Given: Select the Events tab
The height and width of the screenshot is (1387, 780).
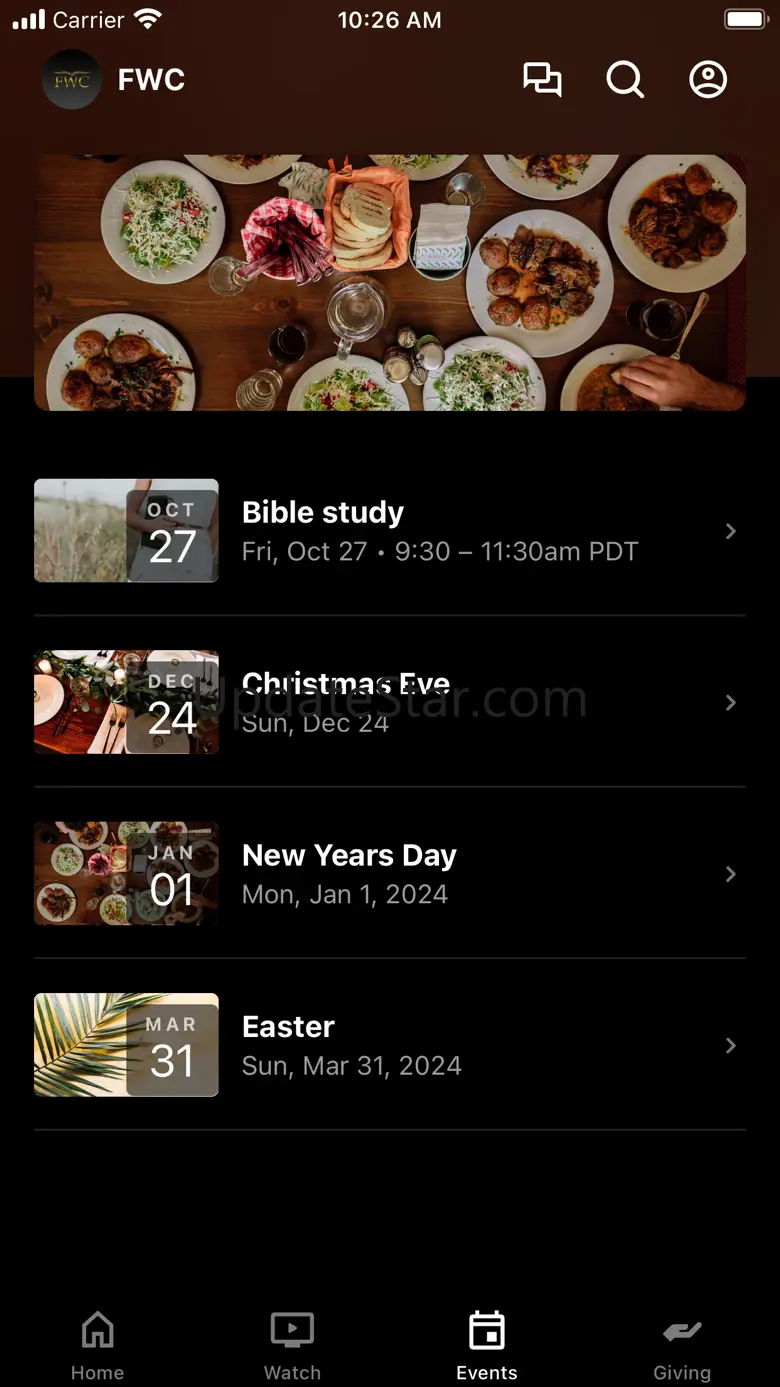Looking at the screenshot, I should tap(487, 1346).
